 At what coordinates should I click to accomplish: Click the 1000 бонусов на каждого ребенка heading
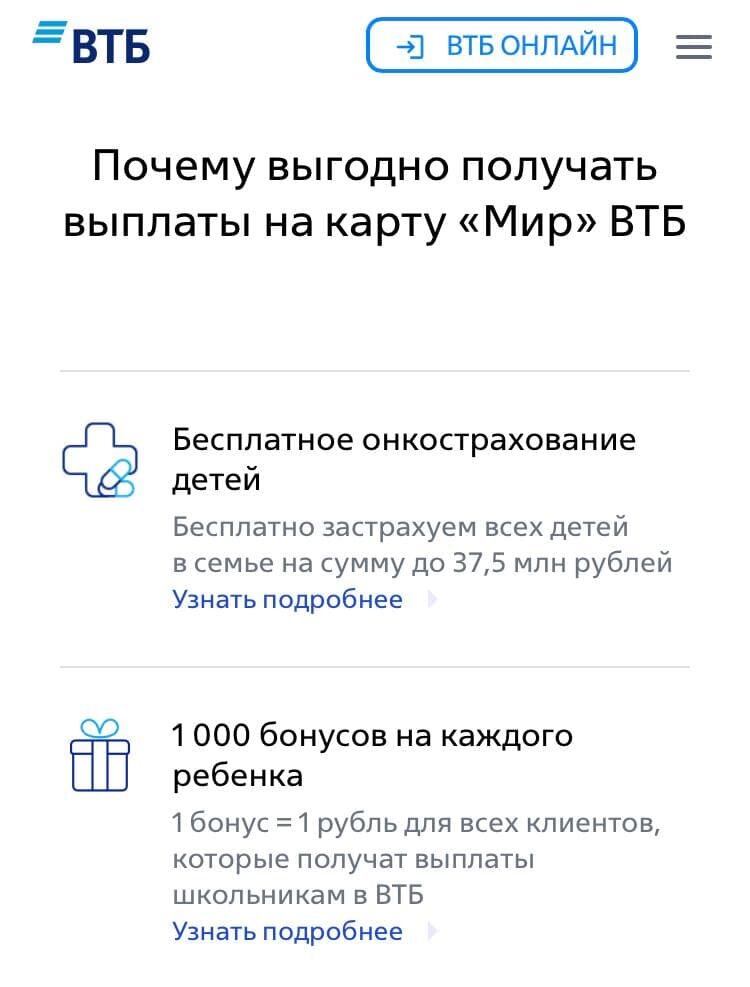(x=372, y=756)
